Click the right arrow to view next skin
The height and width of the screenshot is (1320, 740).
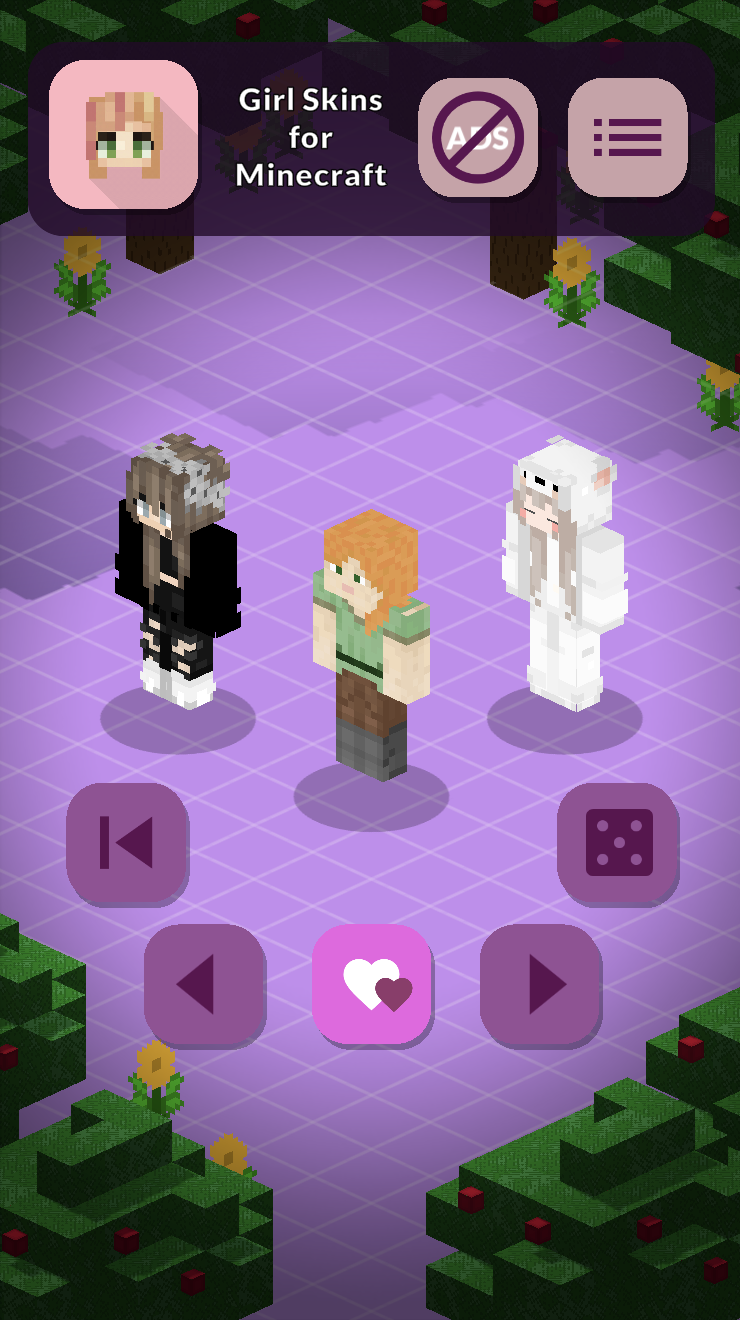[540, 985]
